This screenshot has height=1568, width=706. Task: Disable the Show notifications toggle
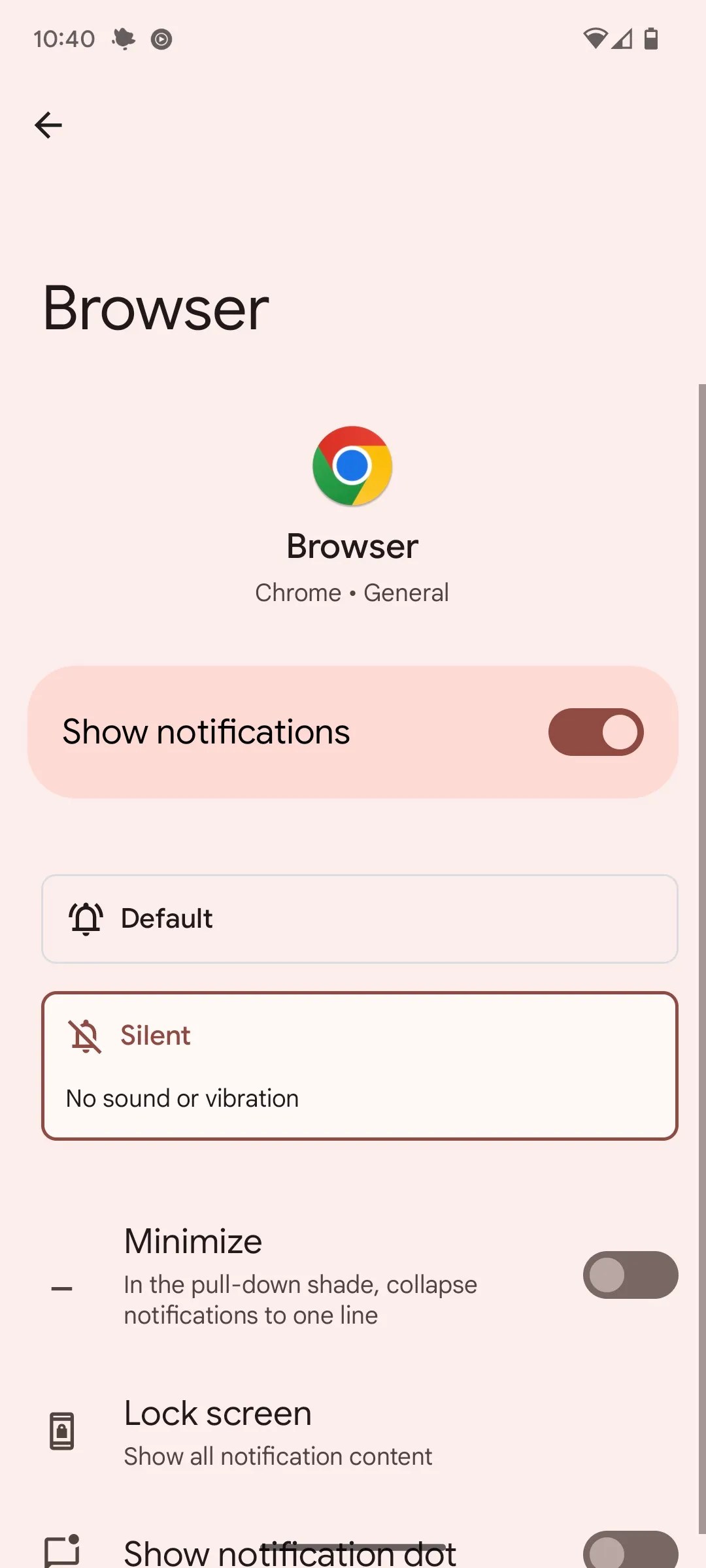(596, 732)
